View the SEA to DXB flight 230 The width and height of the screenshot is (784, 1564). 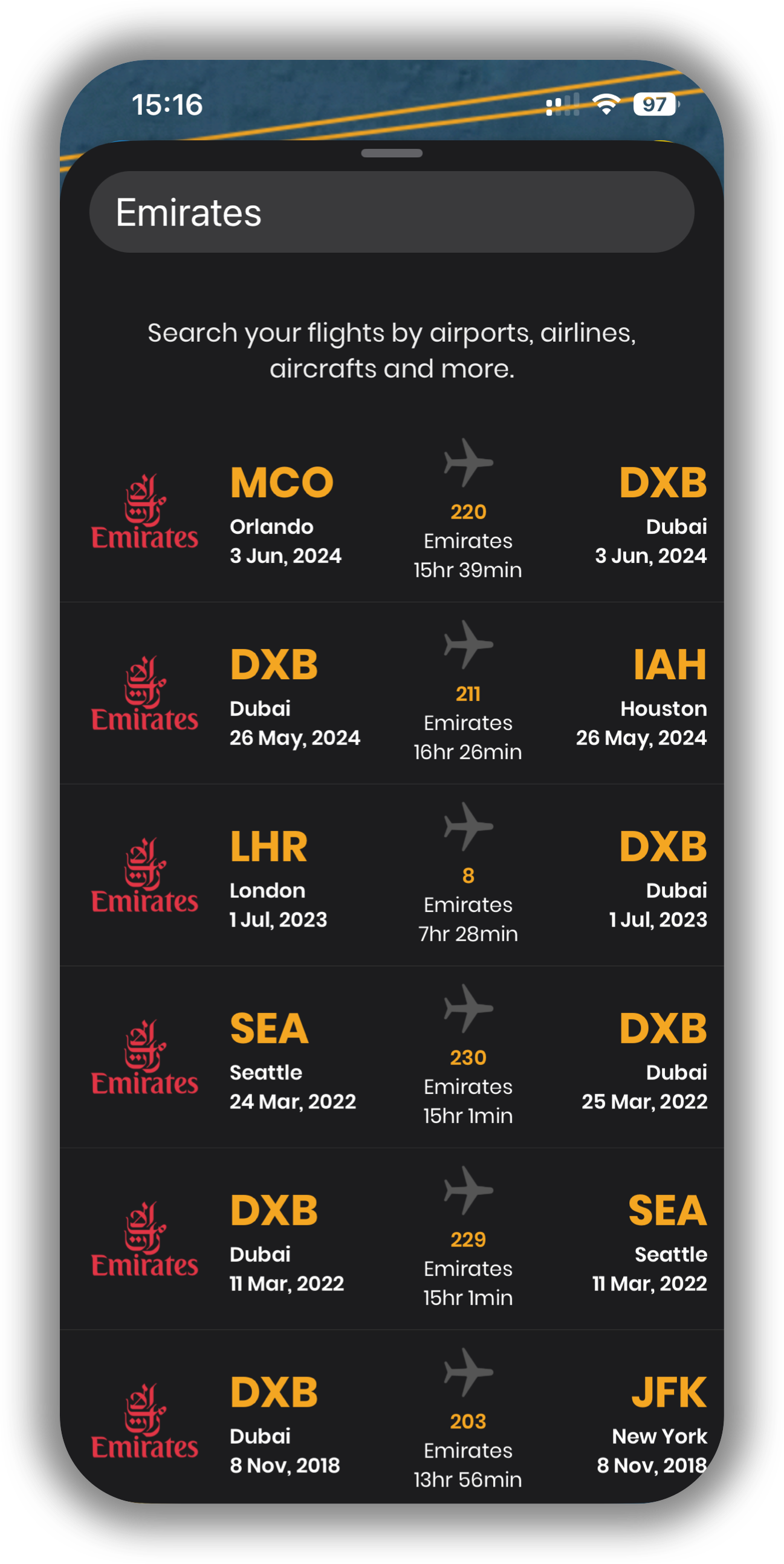pos(391,1057)
